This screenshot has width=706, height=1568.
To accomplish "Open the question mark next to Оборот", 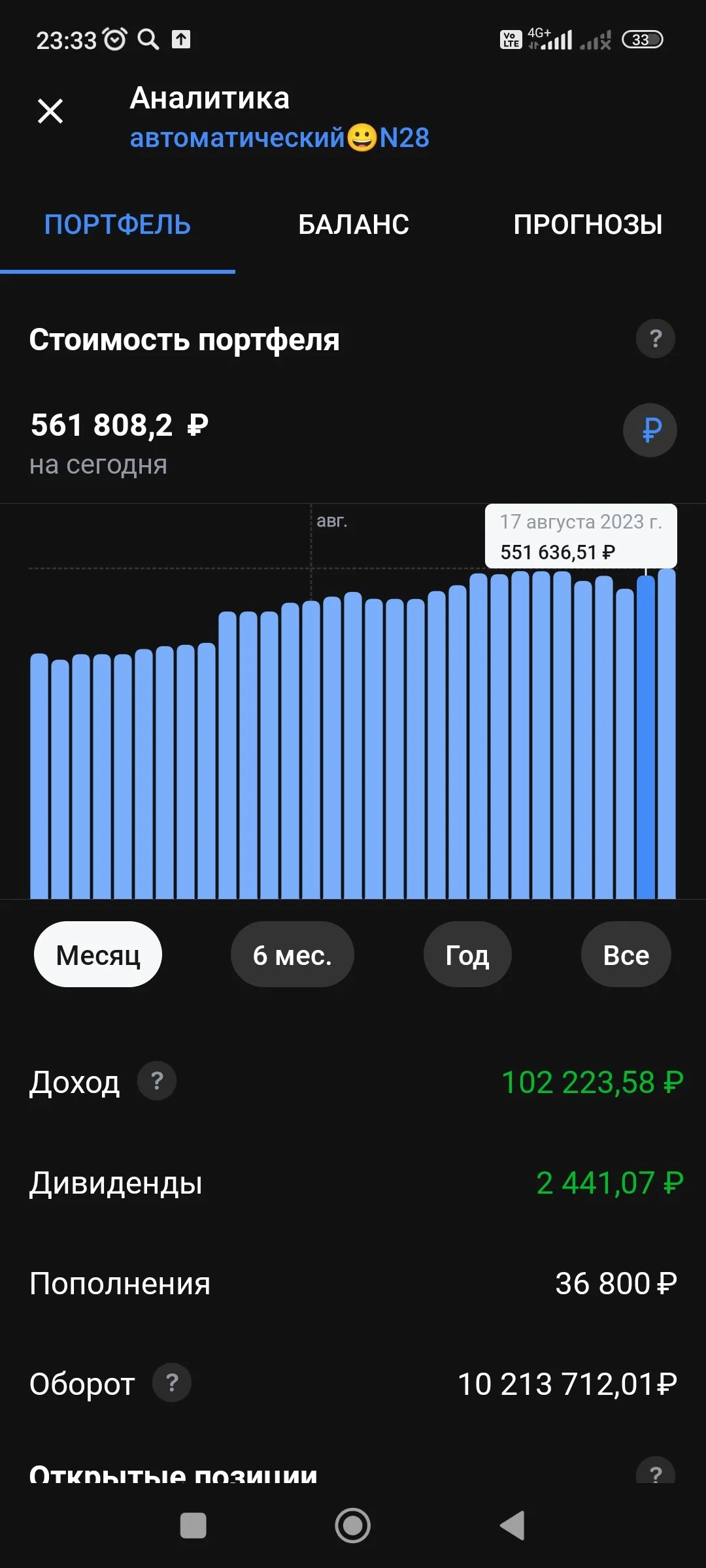I will [172, 1382].
